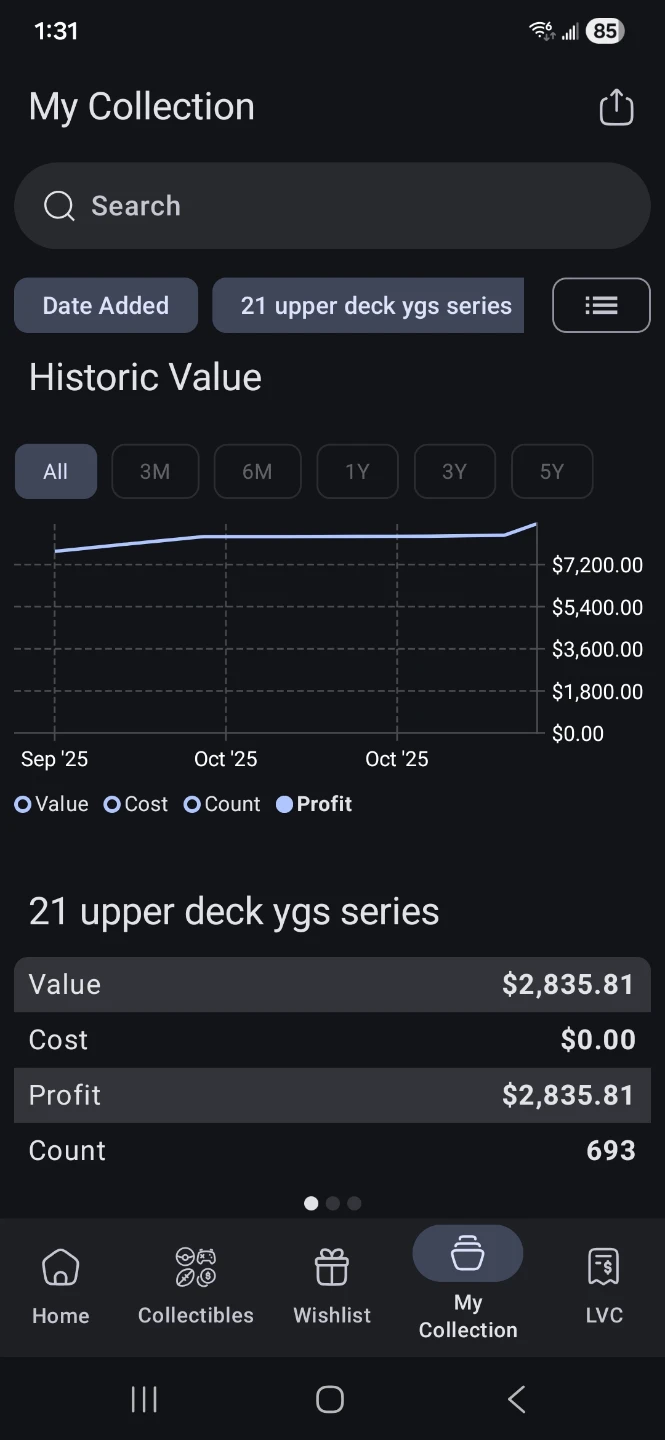Show the 3Y historic value
The image size is (665, 1440).
pyautogui.click(x=454, y=471)
